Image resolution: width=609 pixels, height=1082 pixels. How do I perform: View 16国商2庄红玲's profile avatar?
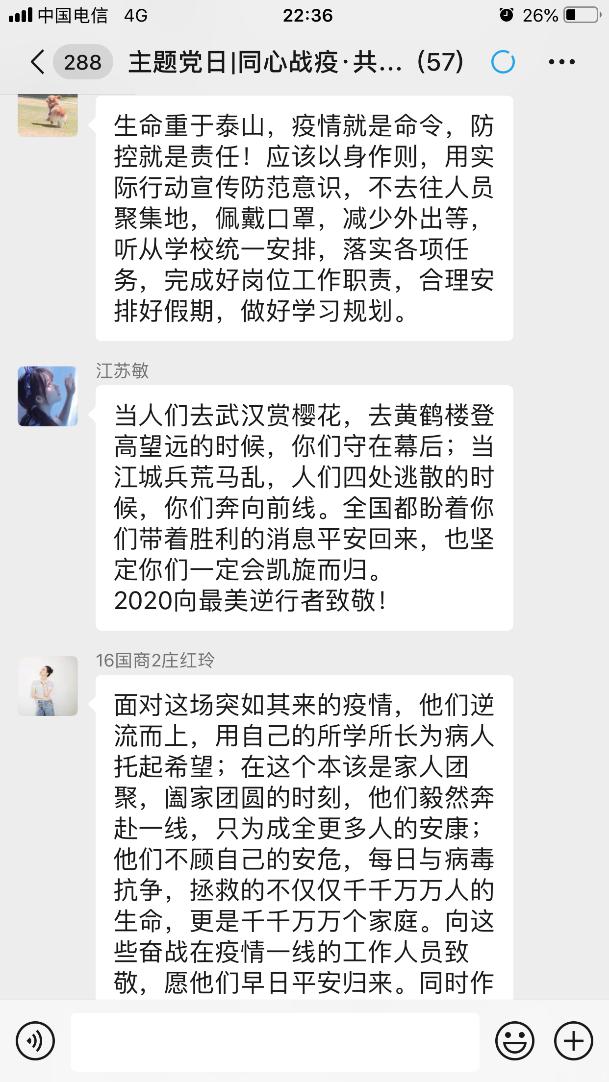[48, 686]
